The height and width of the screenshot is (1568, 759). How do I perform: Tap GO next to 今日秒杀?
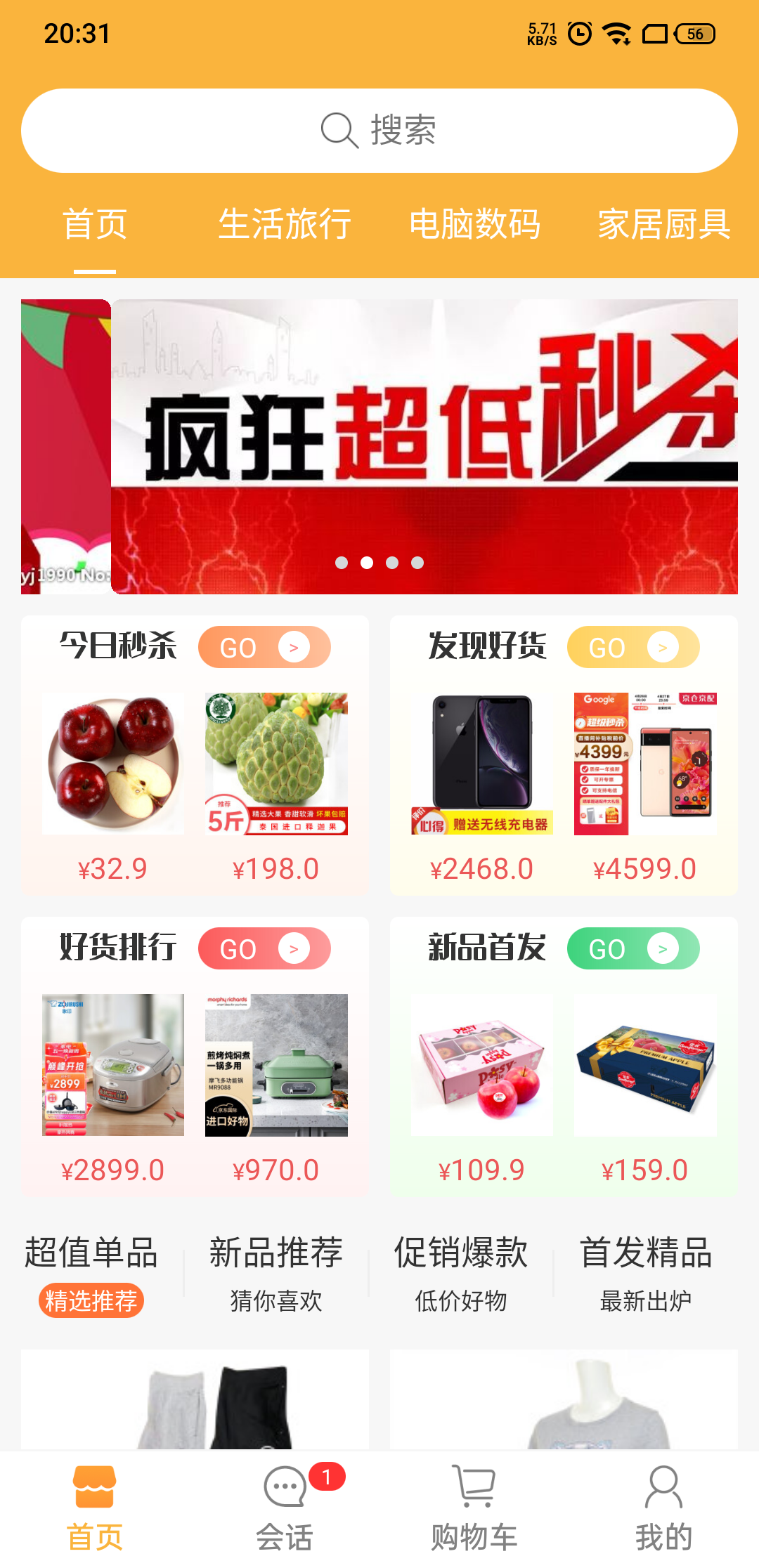click(x=264, y=647)
